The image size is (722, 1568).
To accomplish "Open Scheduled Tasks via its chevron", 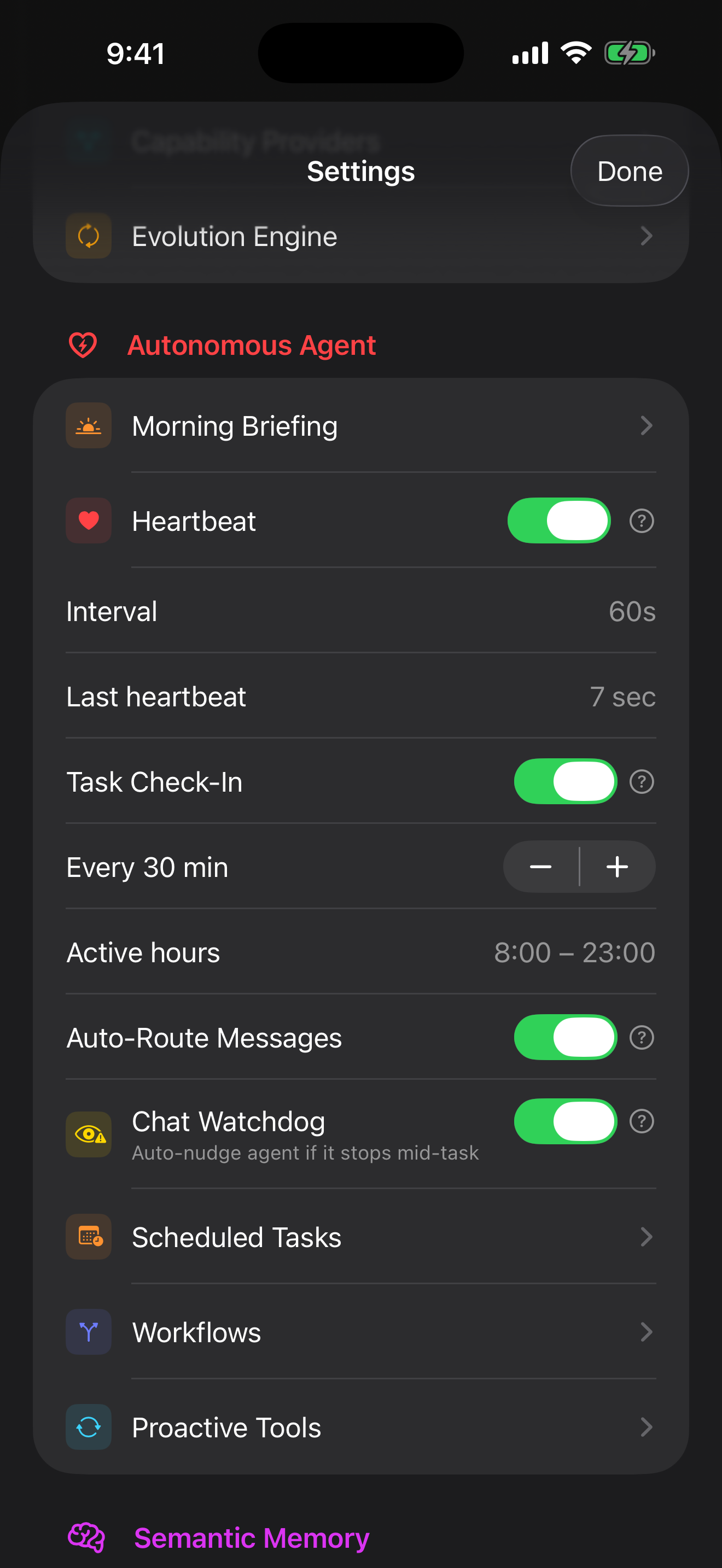I will pos(647,1236).
